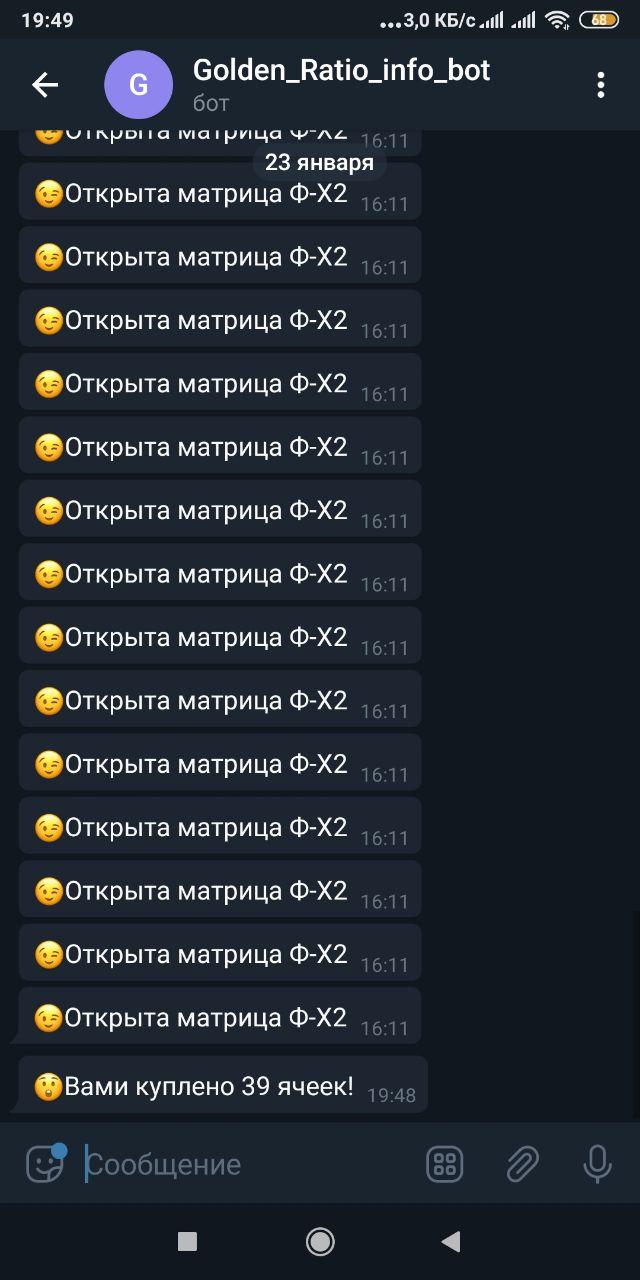640x1280 pixels.
Task: Tap the system back navigation button
Action: [x=451, y=1241]
